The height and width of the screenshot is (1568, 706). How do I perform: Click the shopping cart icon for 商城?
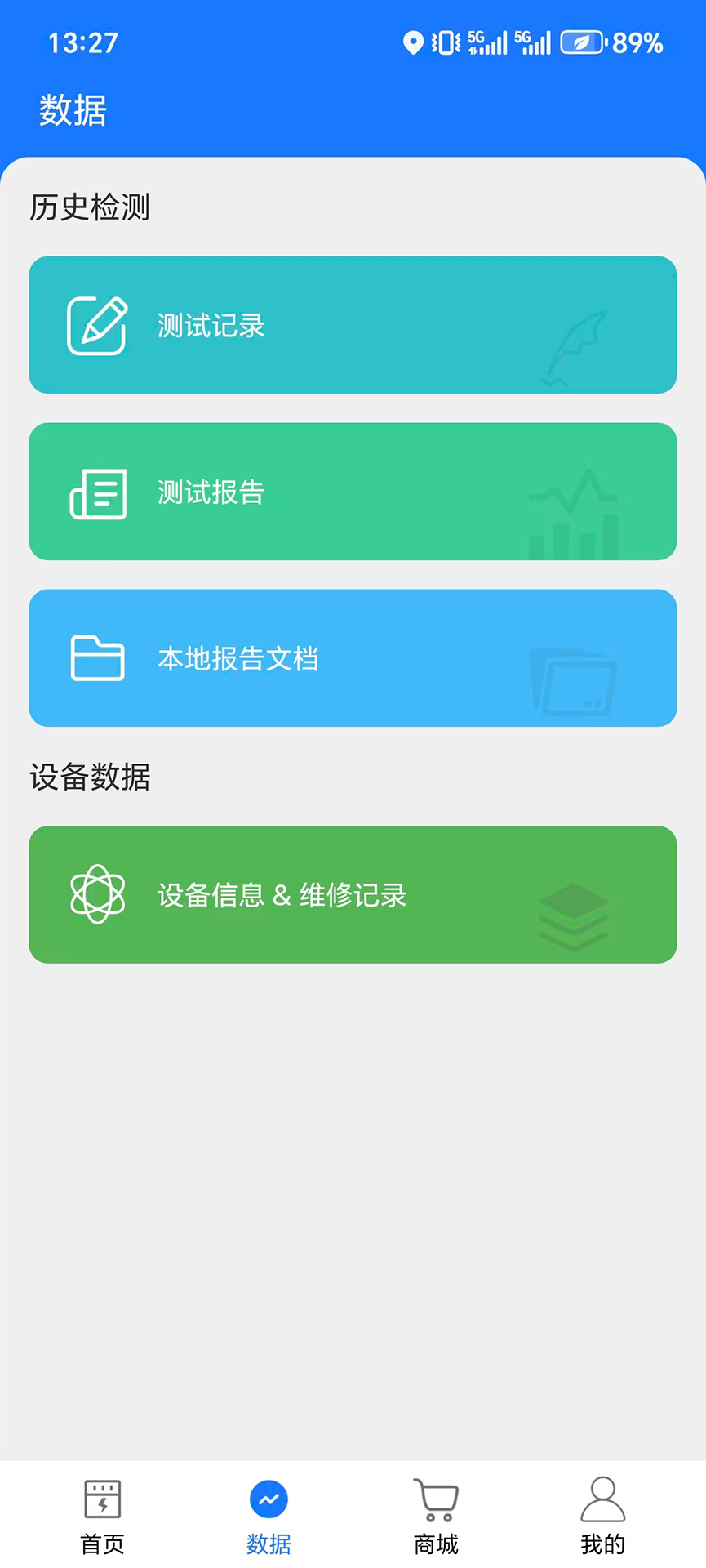(x=435, y=1499)
